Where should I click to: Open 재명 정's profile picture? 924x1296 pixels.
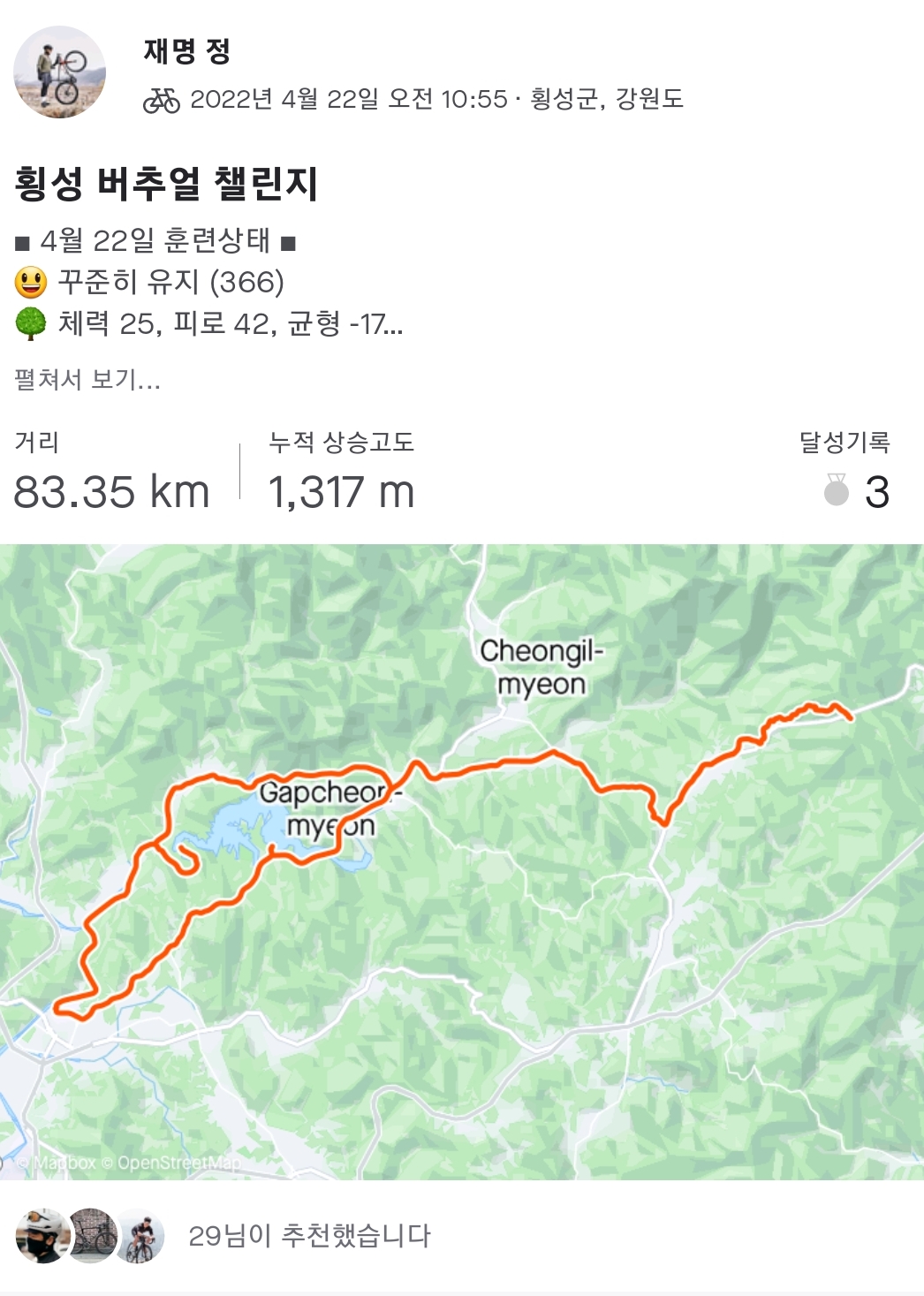(x=60, y=72)
